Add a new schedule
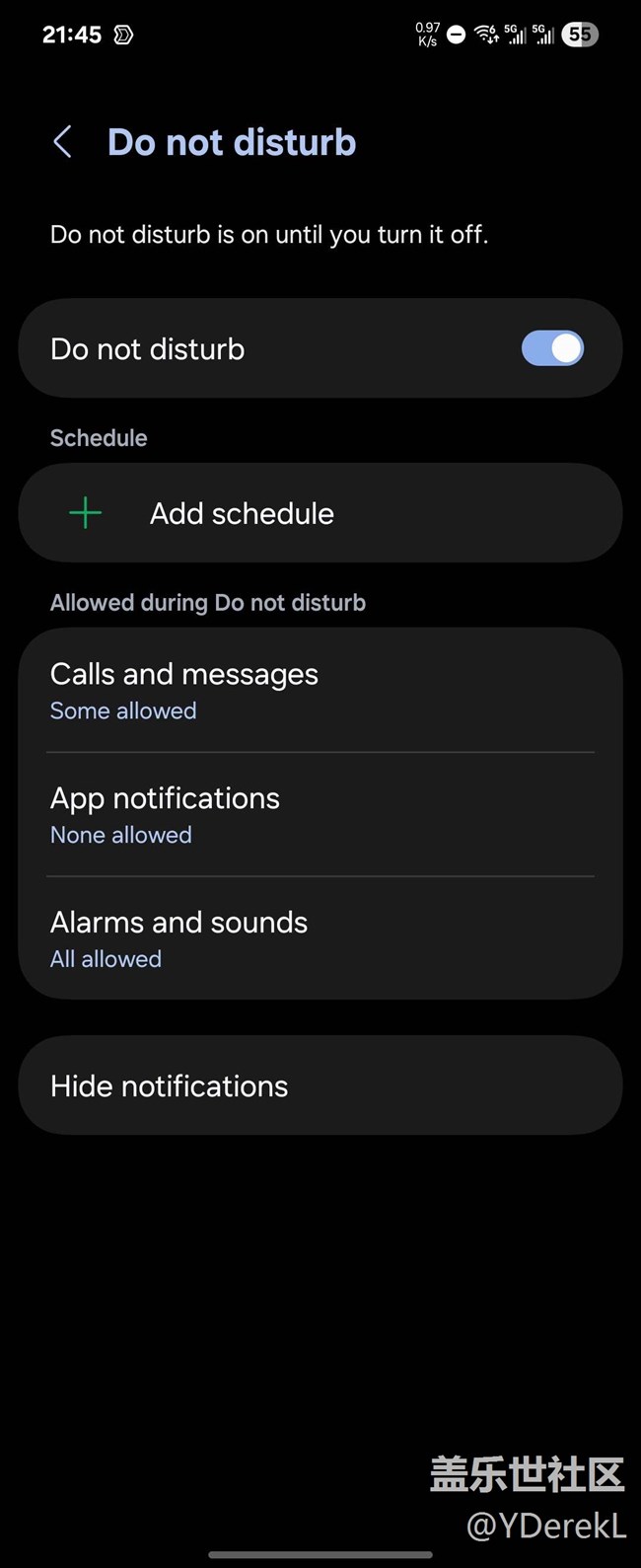 [x=320, y=513]
